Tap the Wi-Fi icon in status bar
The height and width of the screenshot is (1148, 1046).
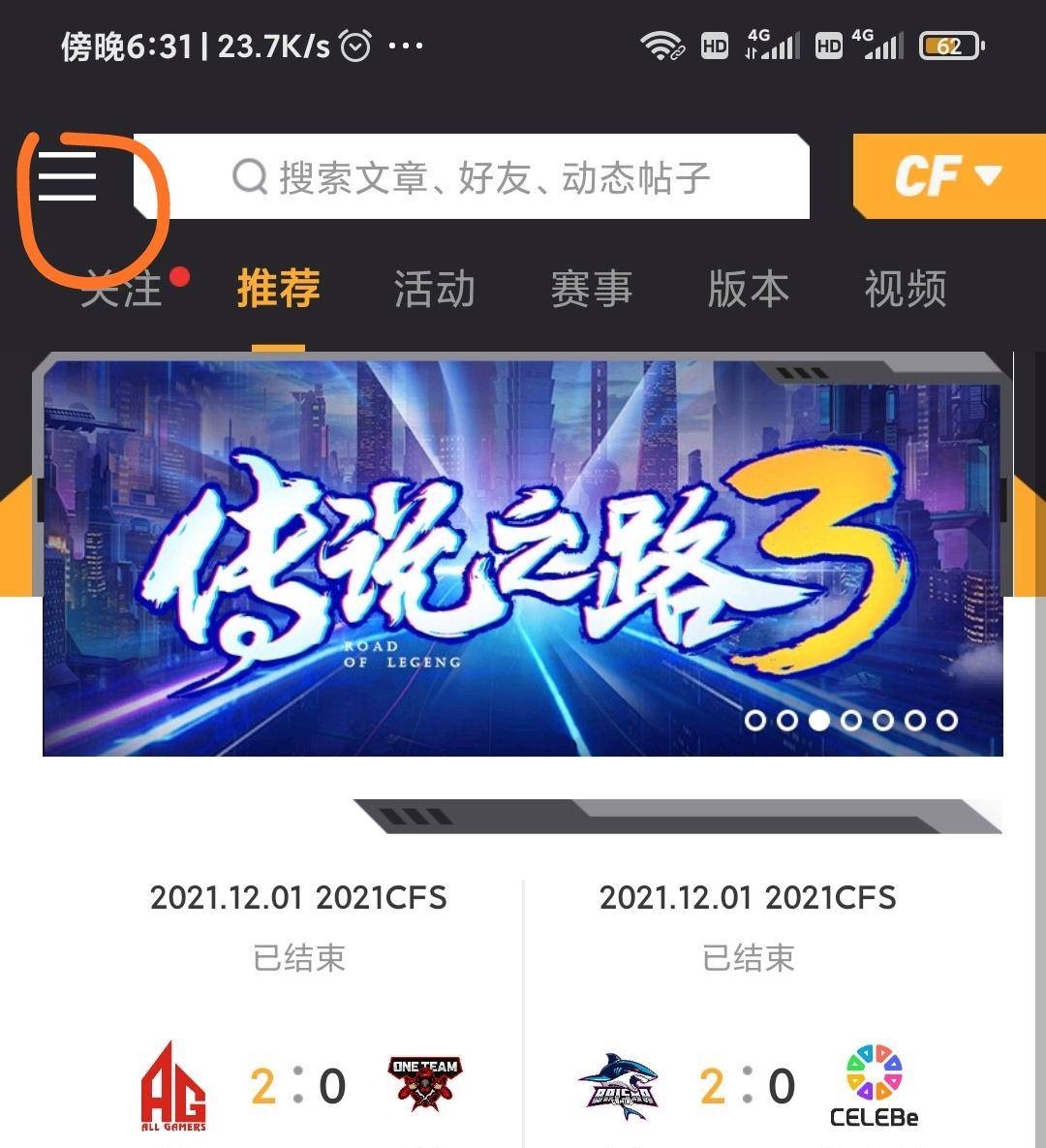(661, 43)
